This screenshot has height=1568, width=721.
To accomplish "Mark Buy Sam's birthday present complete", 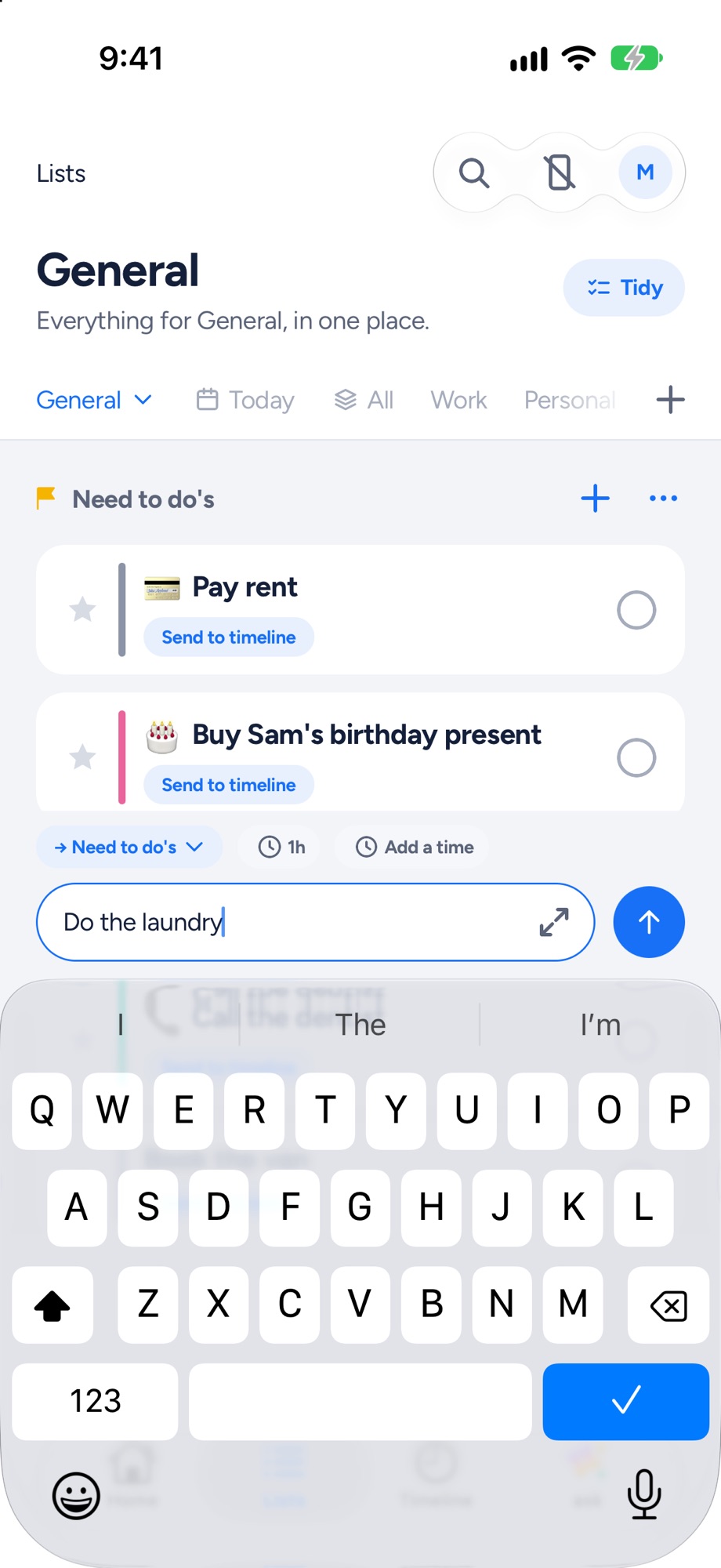I will coord(636,757).
